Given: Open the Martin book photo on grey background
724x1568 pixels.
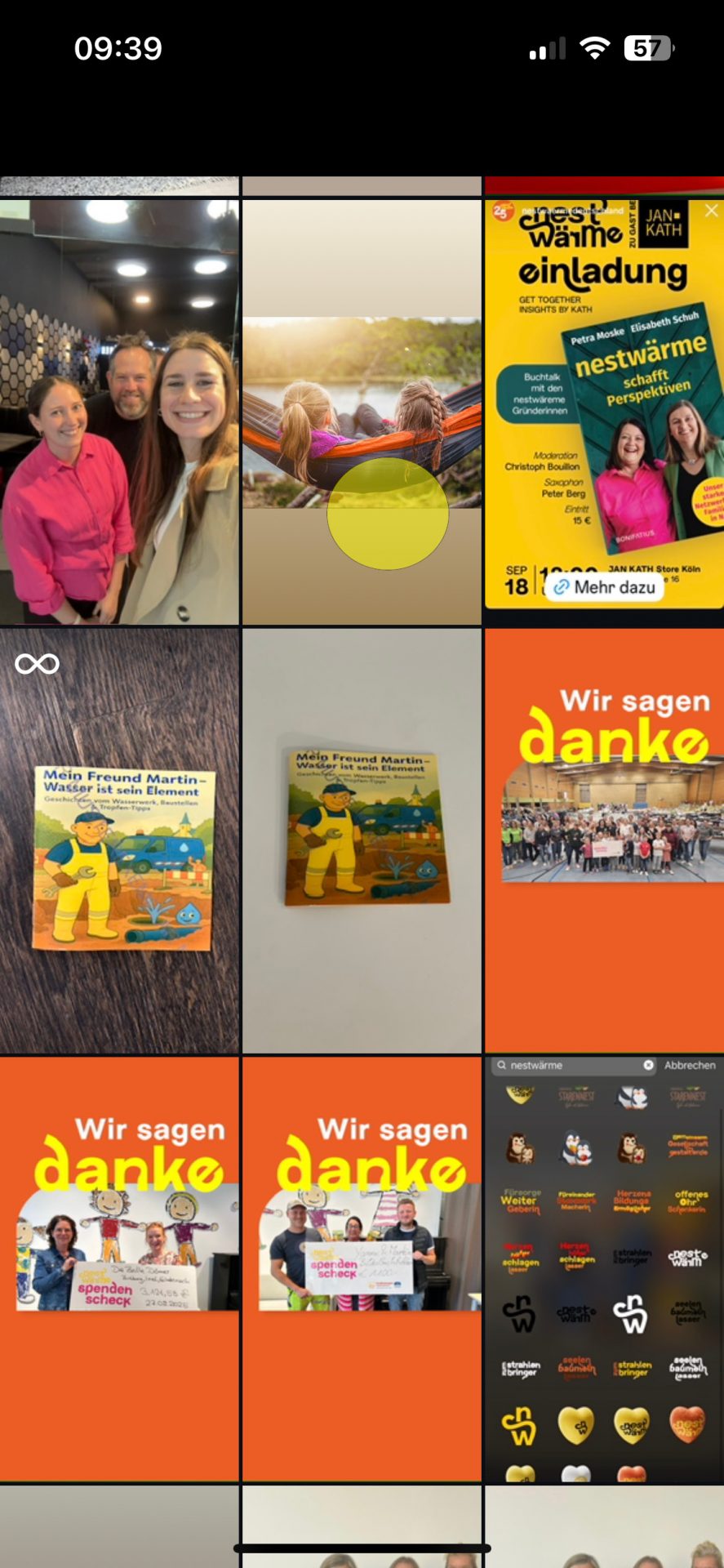Looking at the screenshot, I should [362, 841].
